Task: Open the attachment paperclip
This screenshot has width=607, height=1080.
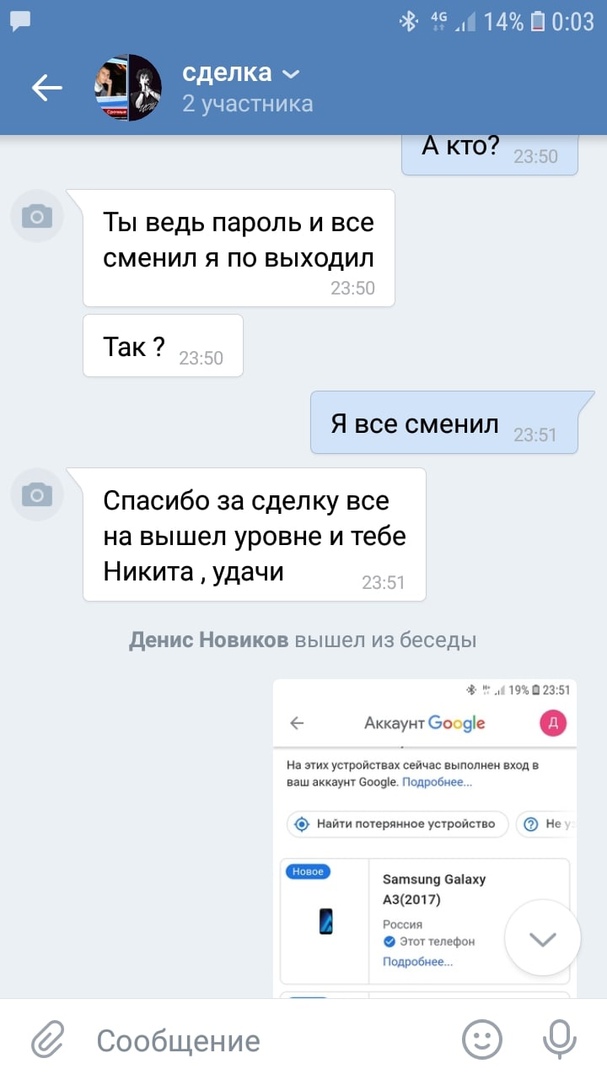Action: click(47, 1040)
